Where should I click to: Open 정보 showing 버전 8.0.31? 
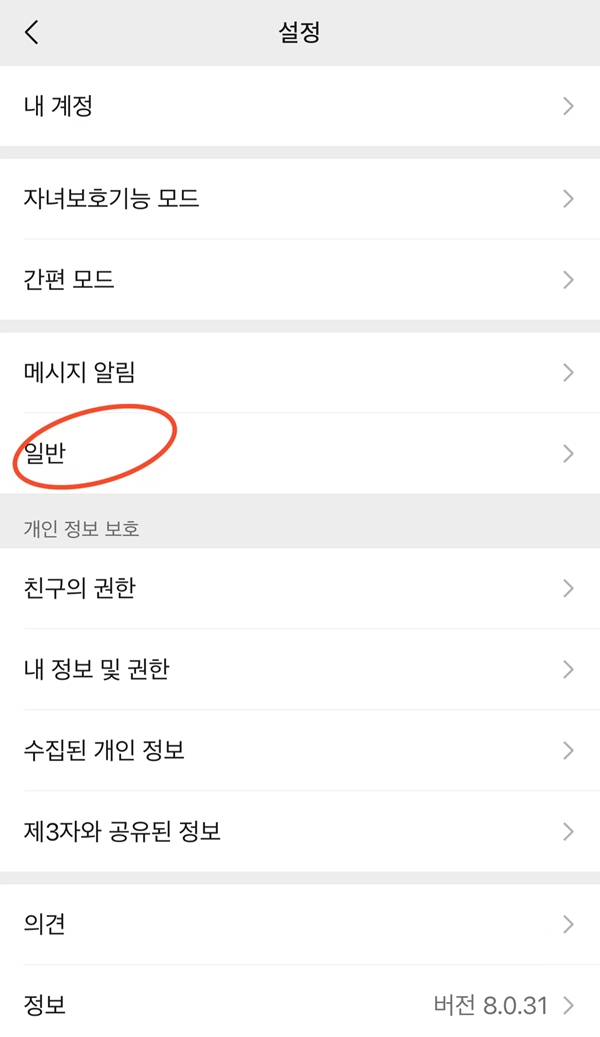tap(300, 1005)
